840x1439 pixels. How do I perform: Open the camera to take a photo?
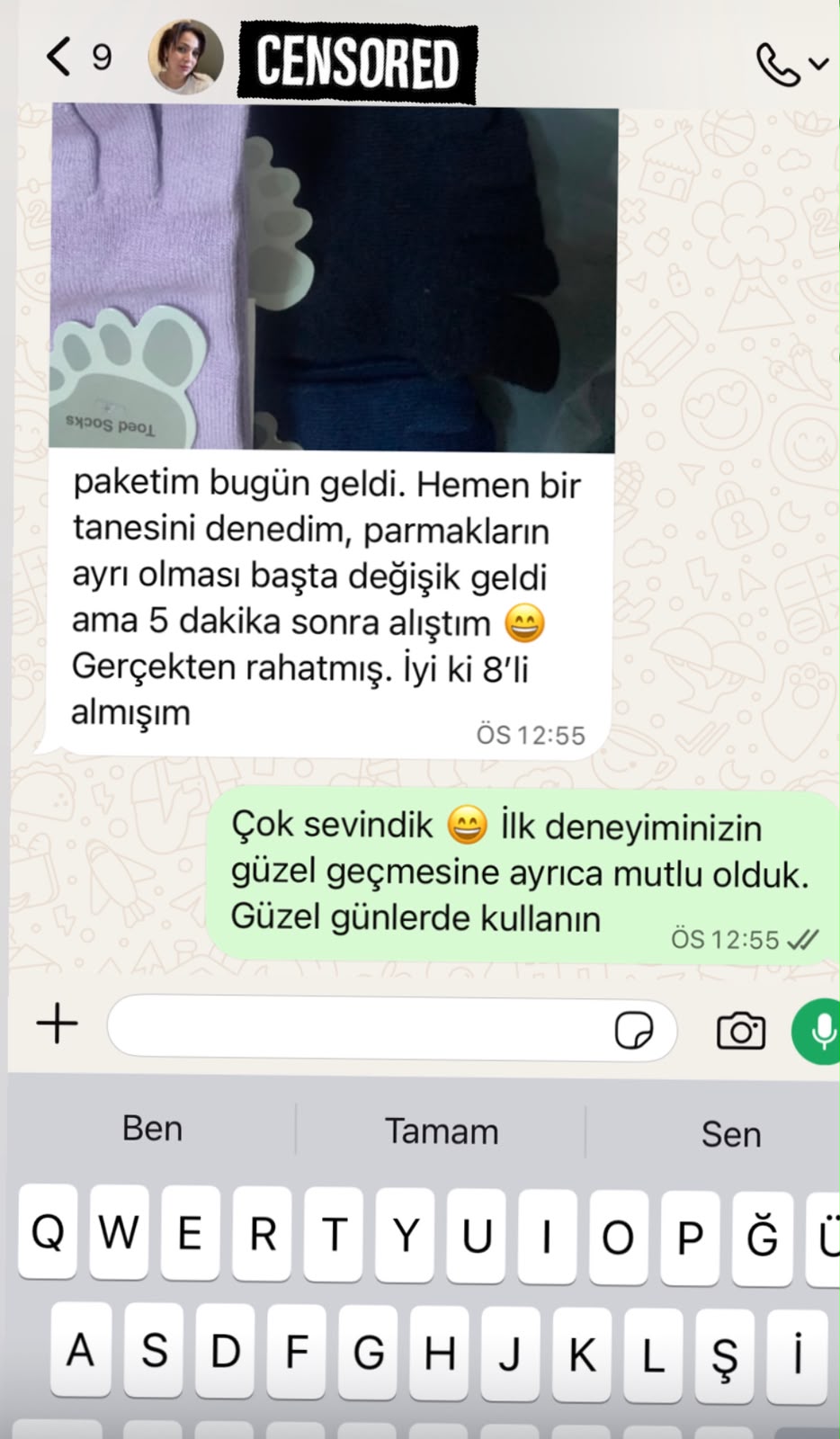[x=741, y=1031]
